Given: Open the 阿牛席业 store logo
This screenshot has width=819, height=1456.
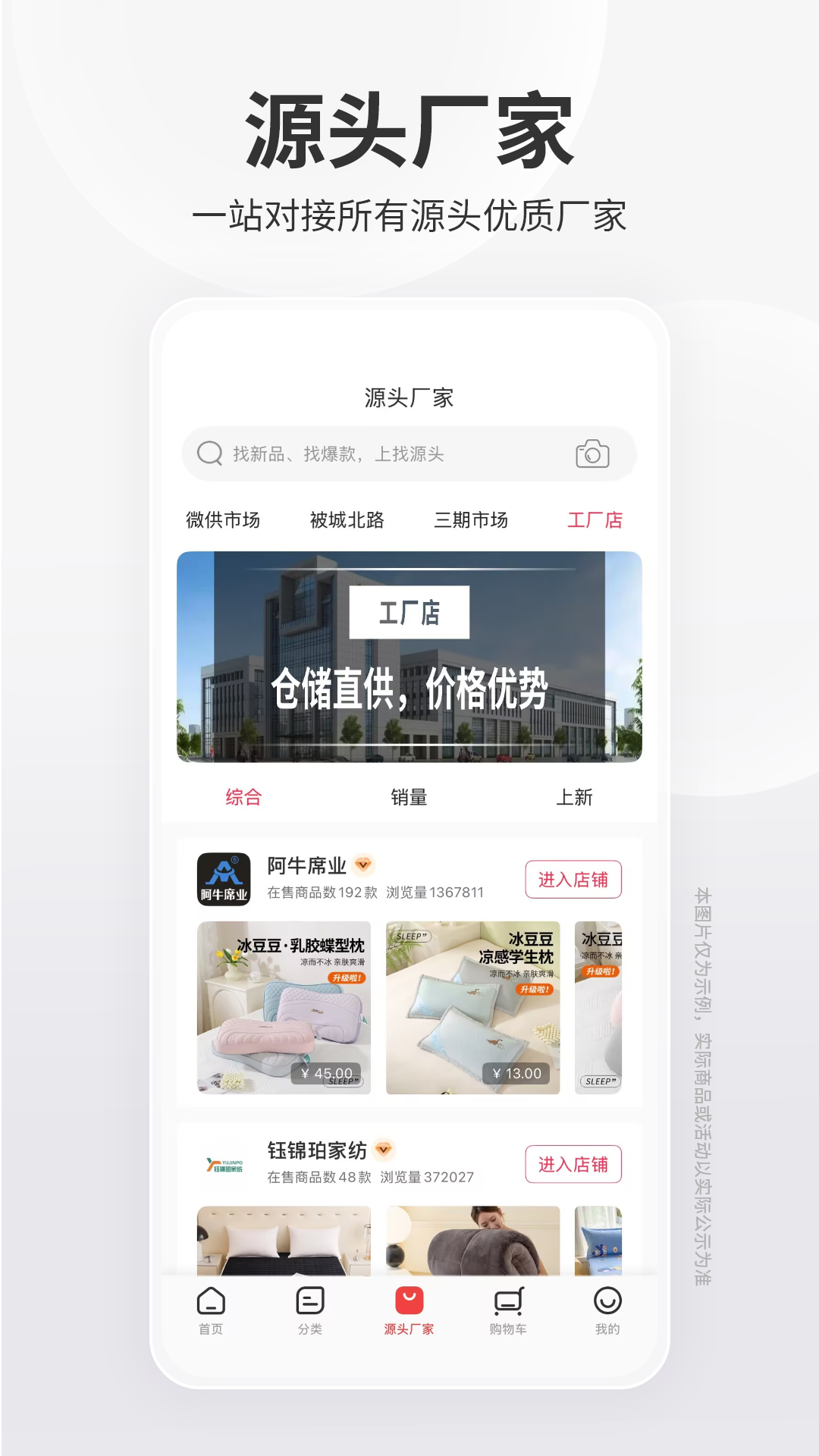Looking at the screenshot, I should point(224,878).
